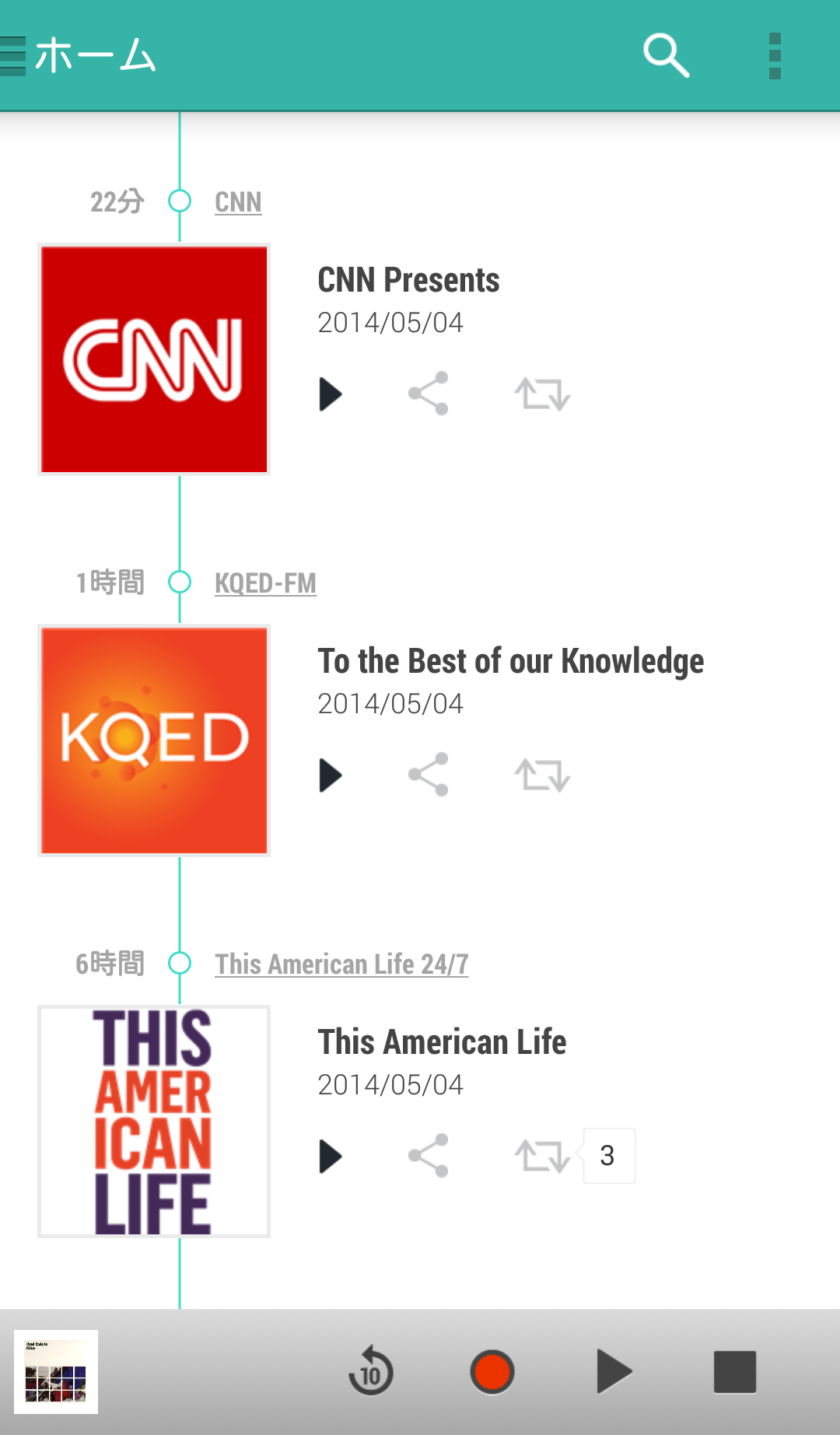Open the CNN logo thumbnail
Image resolution: width=840 pixels, height=1435 pixels.
pos(154,359)
